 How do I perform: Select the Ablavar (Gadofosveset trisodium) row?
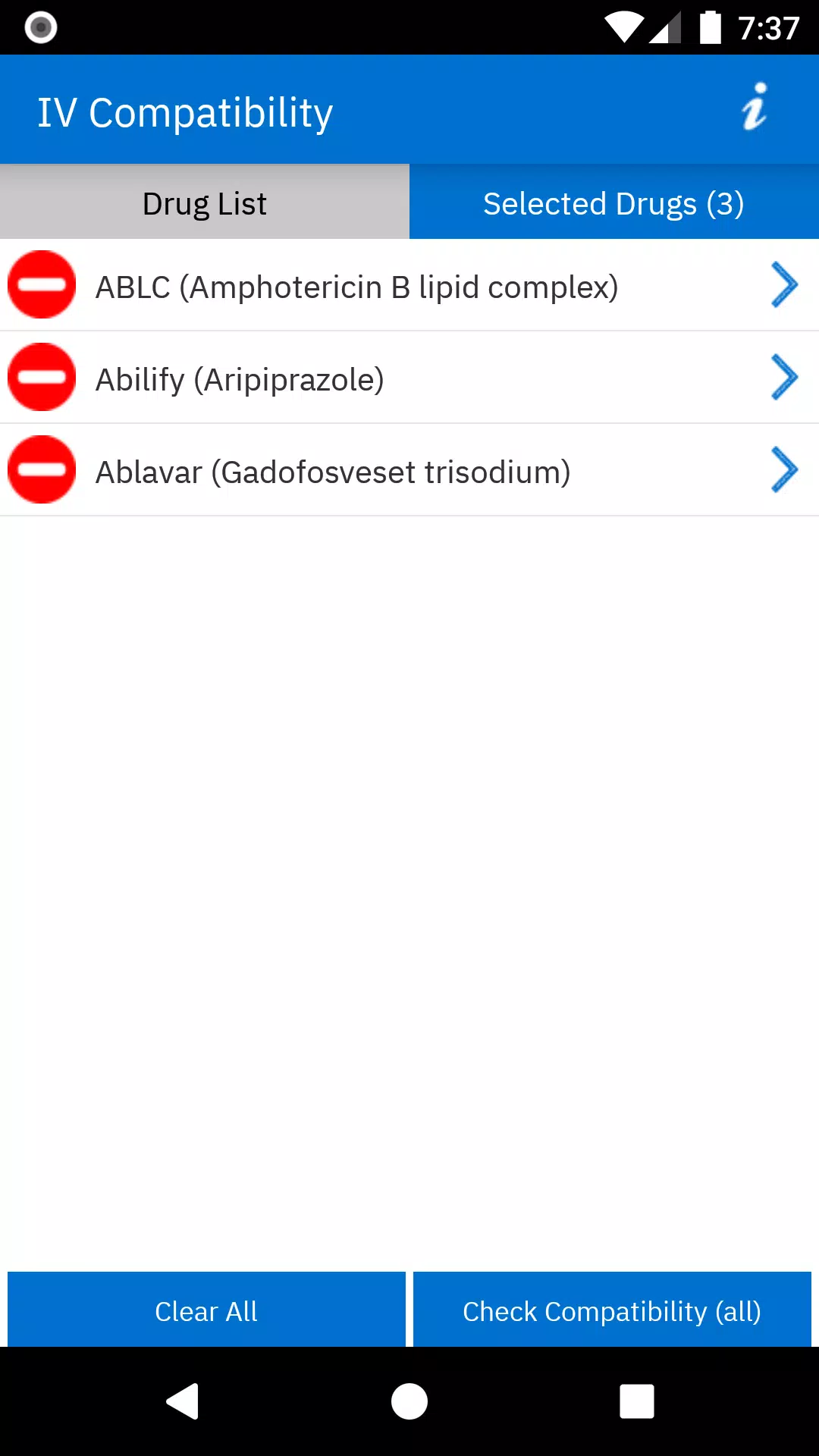334,472
